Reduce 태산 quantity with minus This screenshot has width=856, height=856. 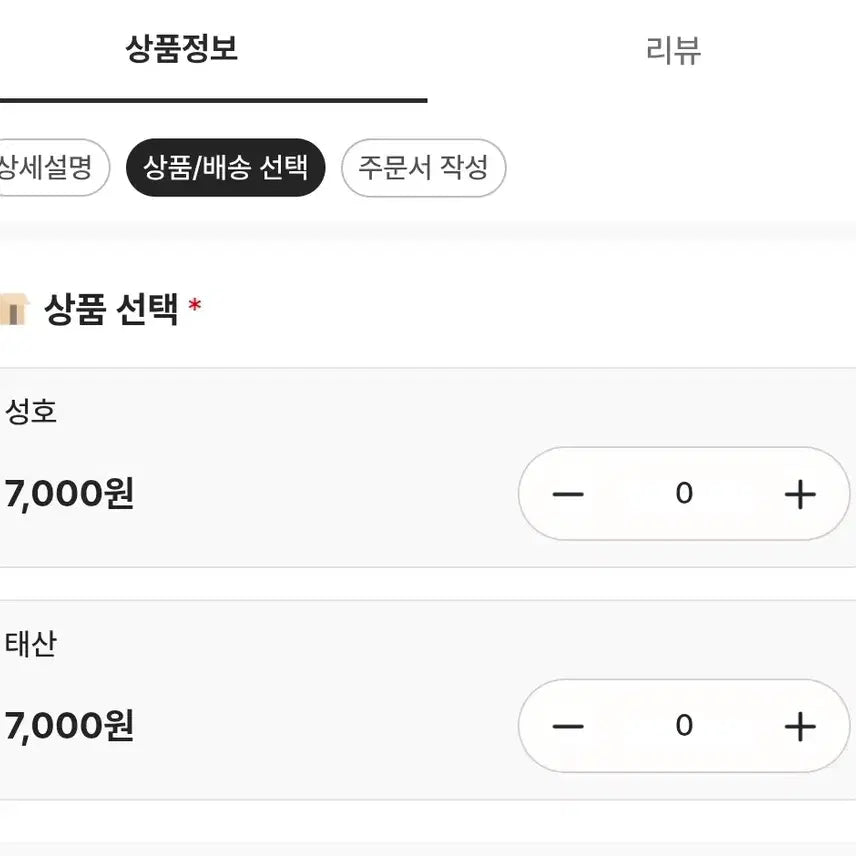pos(567,726)
